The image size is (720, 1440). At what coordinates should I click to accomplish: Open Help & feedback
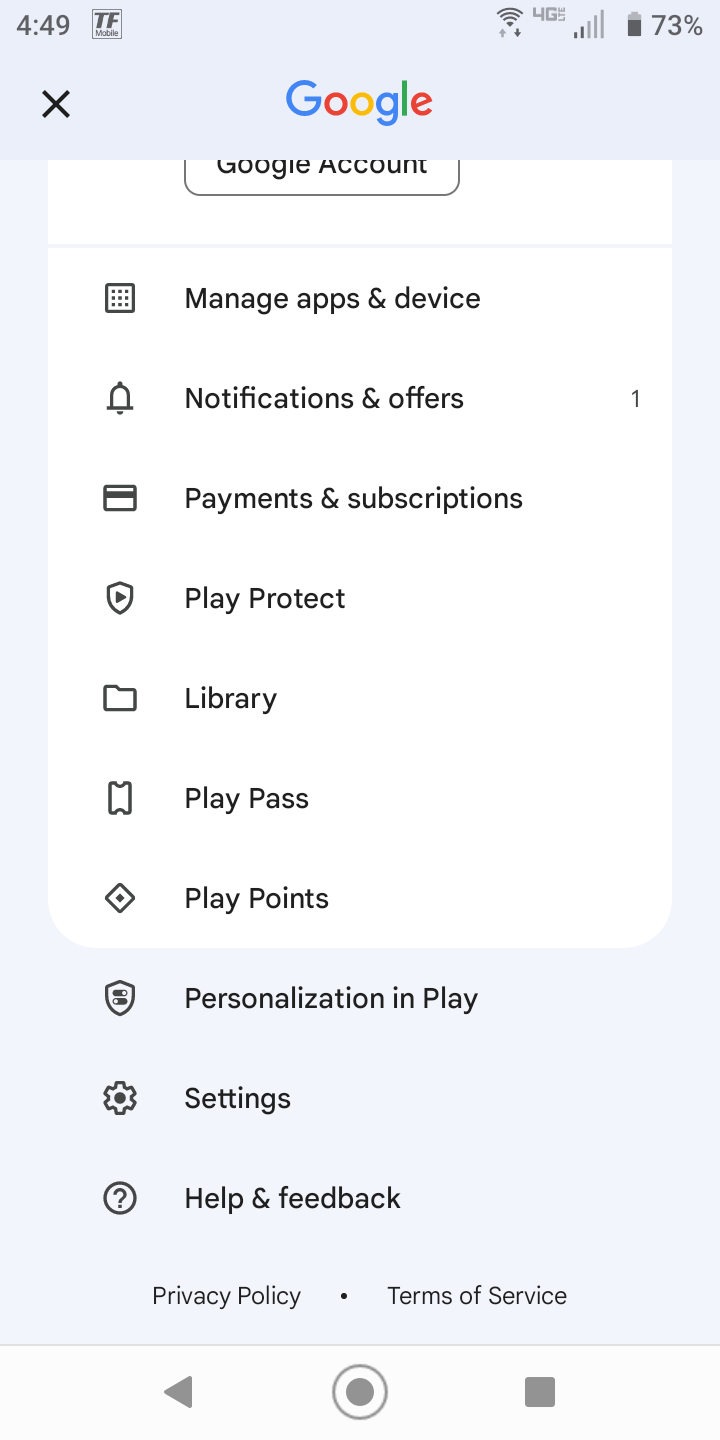(360, 1198)
